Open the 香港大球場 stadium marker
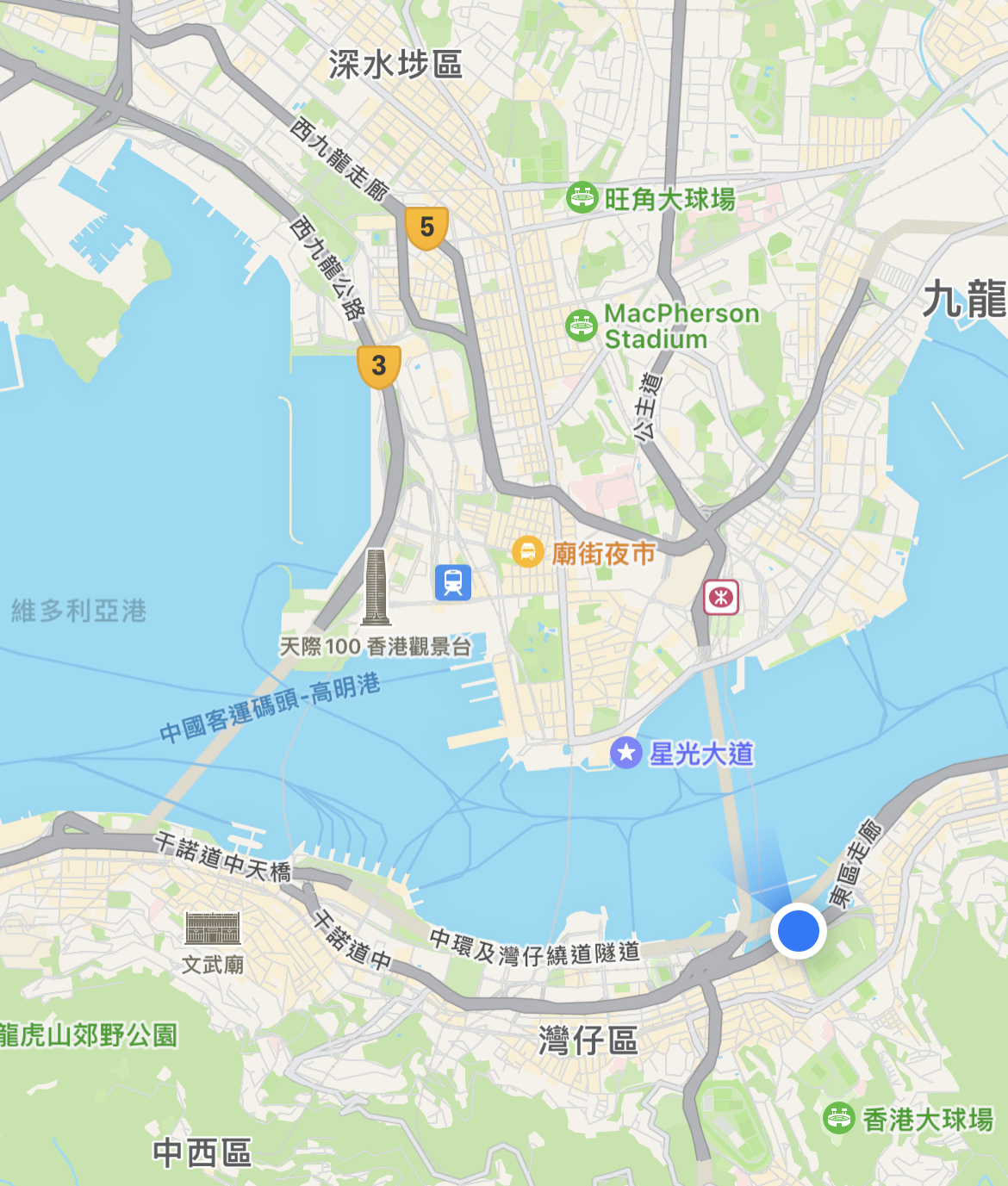1008x1186 pixels. [838, 1118]
